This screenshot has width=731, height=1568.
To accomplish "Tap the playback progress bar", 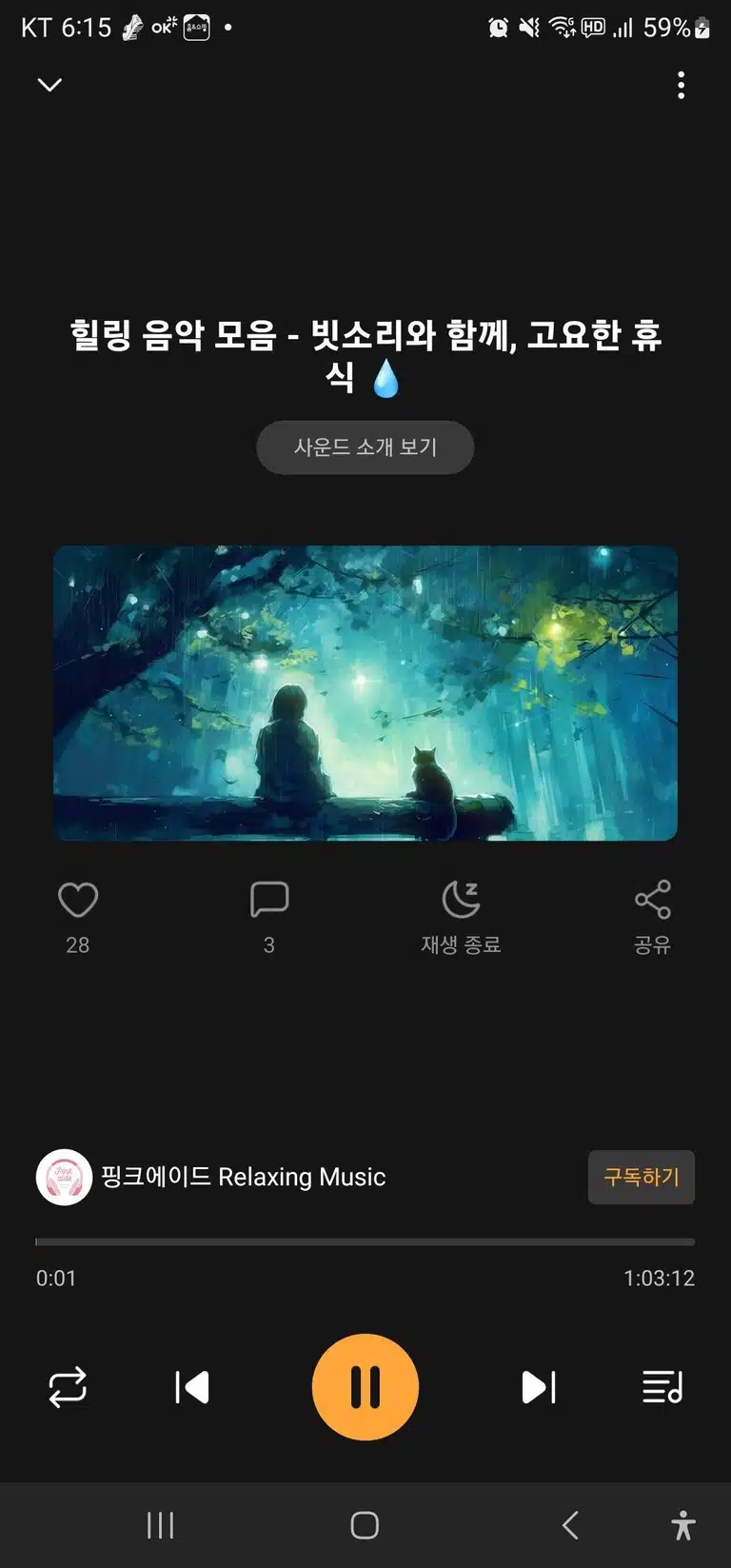I will [x=365, y=1241].
